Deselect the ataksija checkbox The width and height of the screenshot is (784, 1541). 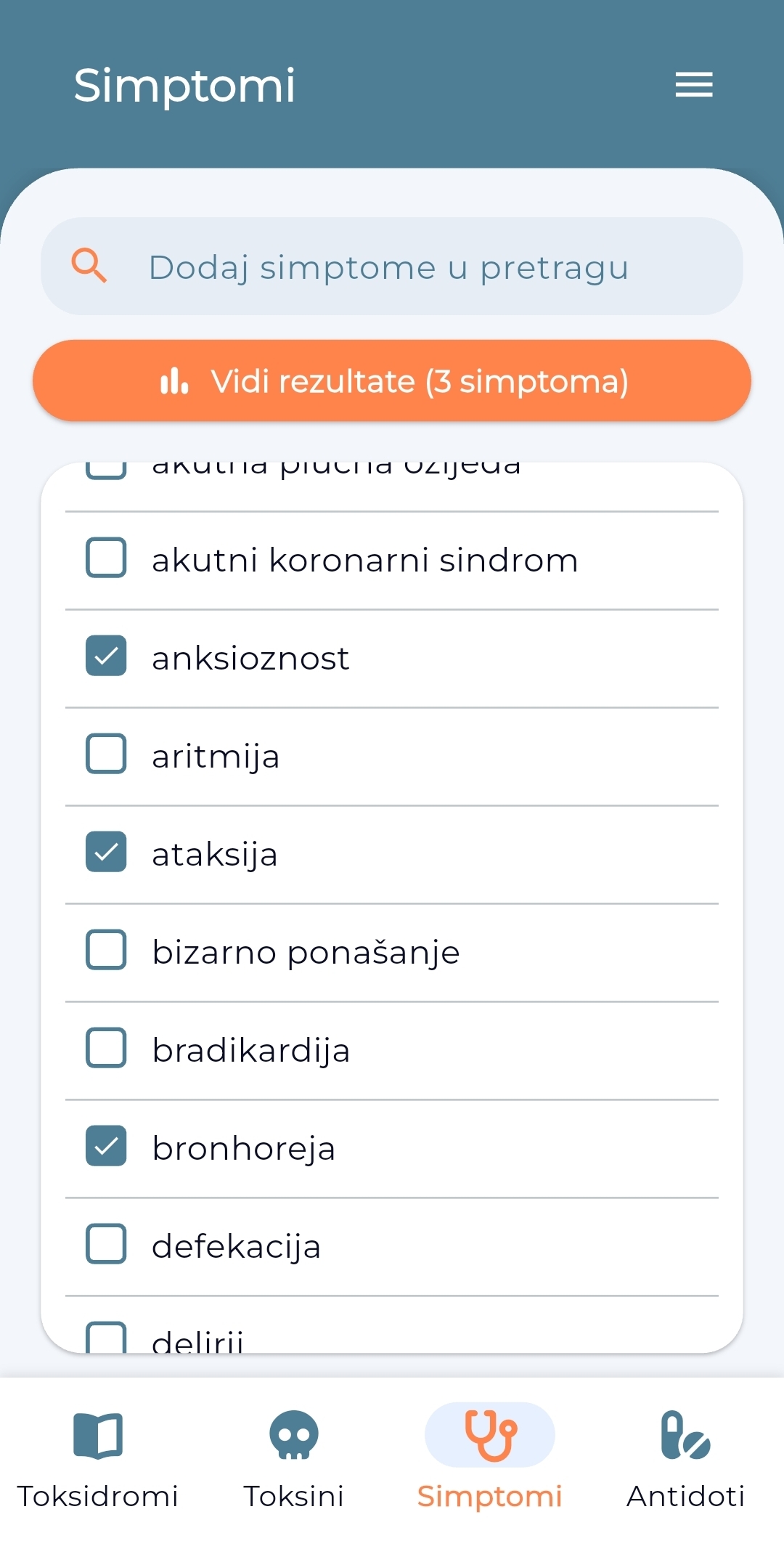(x=106, y=852)
